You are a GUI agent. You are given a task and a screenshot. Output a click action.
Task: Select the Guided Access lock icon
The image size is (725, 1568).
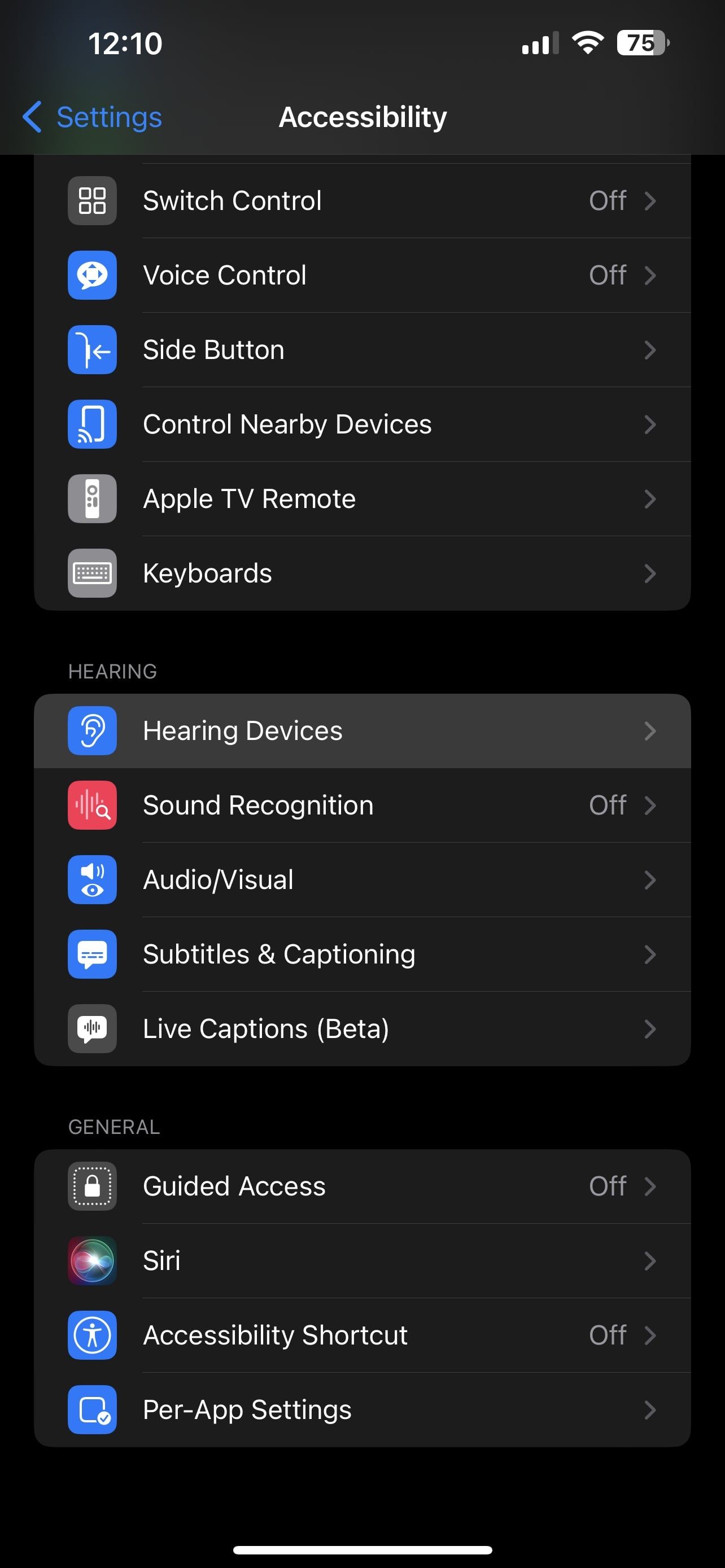point(92,1186)
